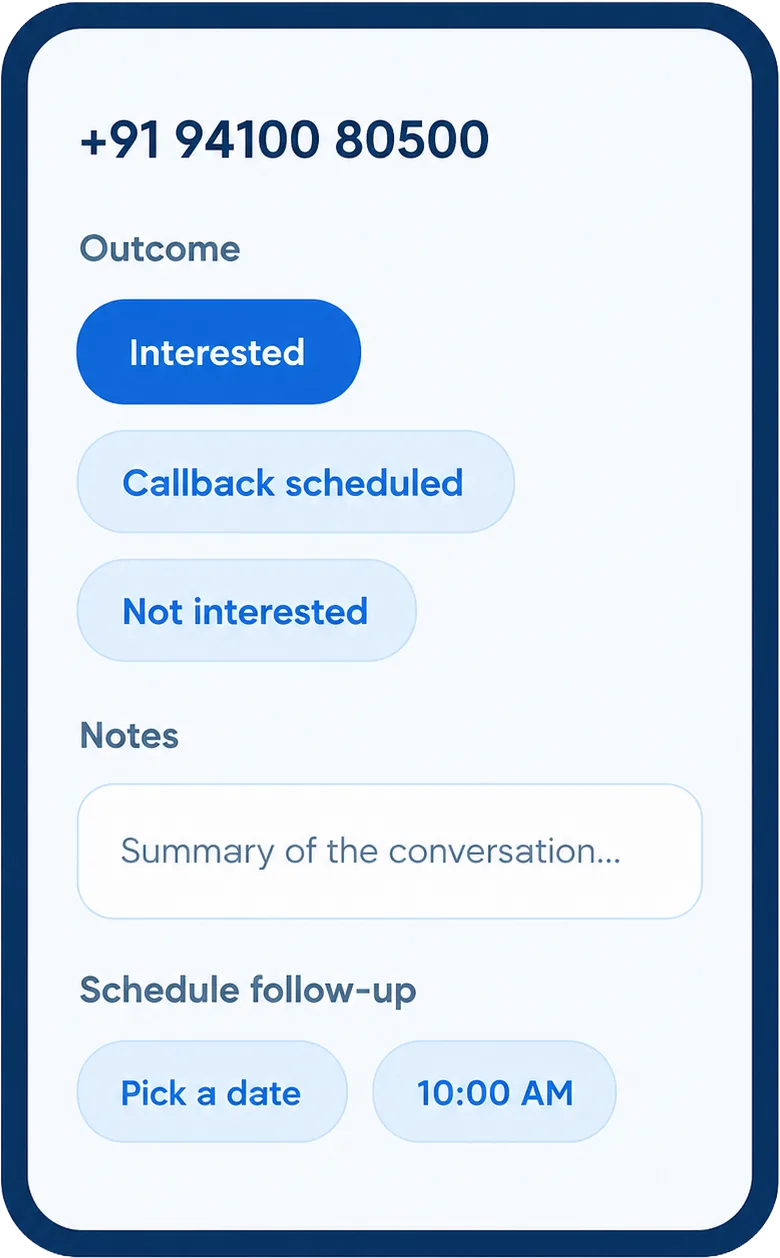The width and height of the screenshot is (780, 1258).
Task: Open the Pick a date picker
Action: coord(212,1092)
